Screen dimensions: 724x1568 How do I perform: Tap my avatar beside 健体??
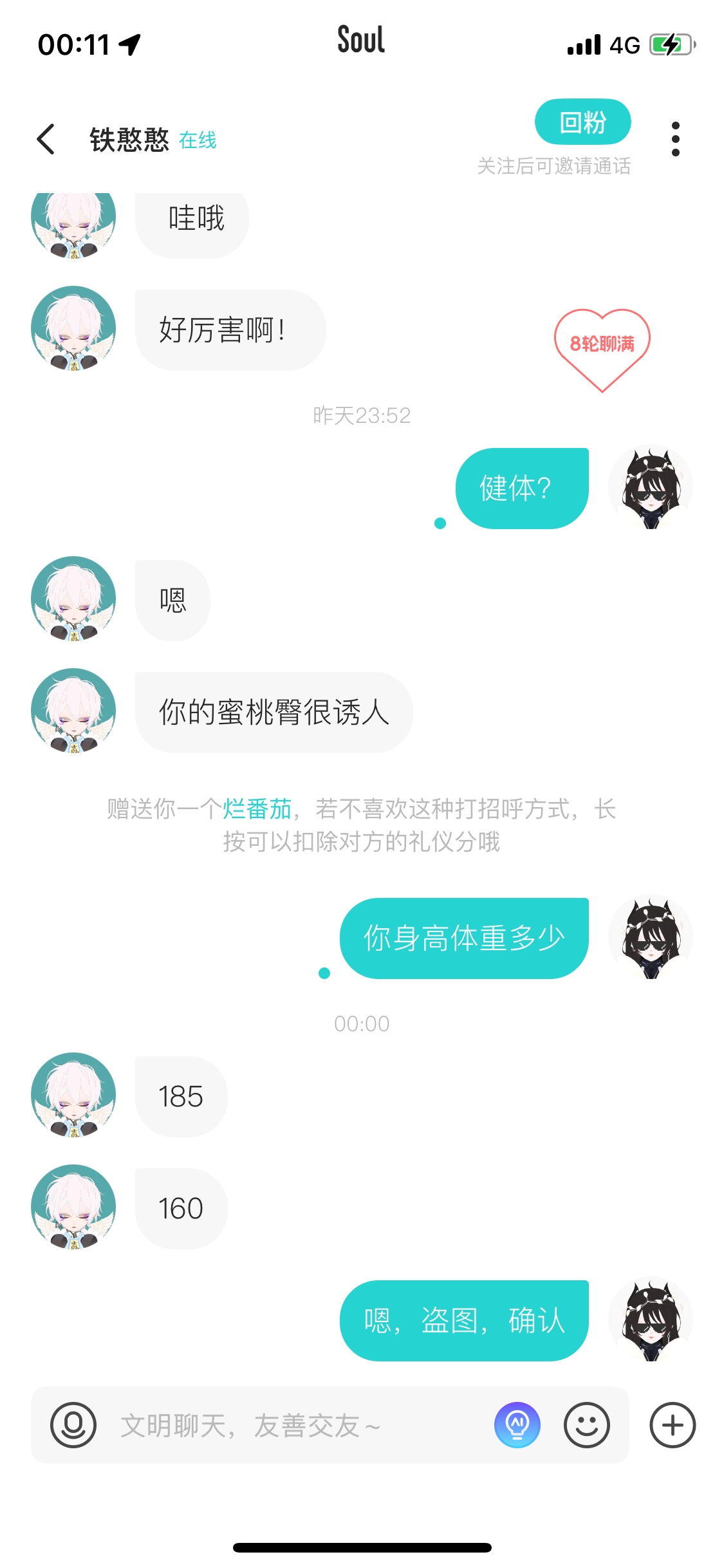click(x=651, y=487)
